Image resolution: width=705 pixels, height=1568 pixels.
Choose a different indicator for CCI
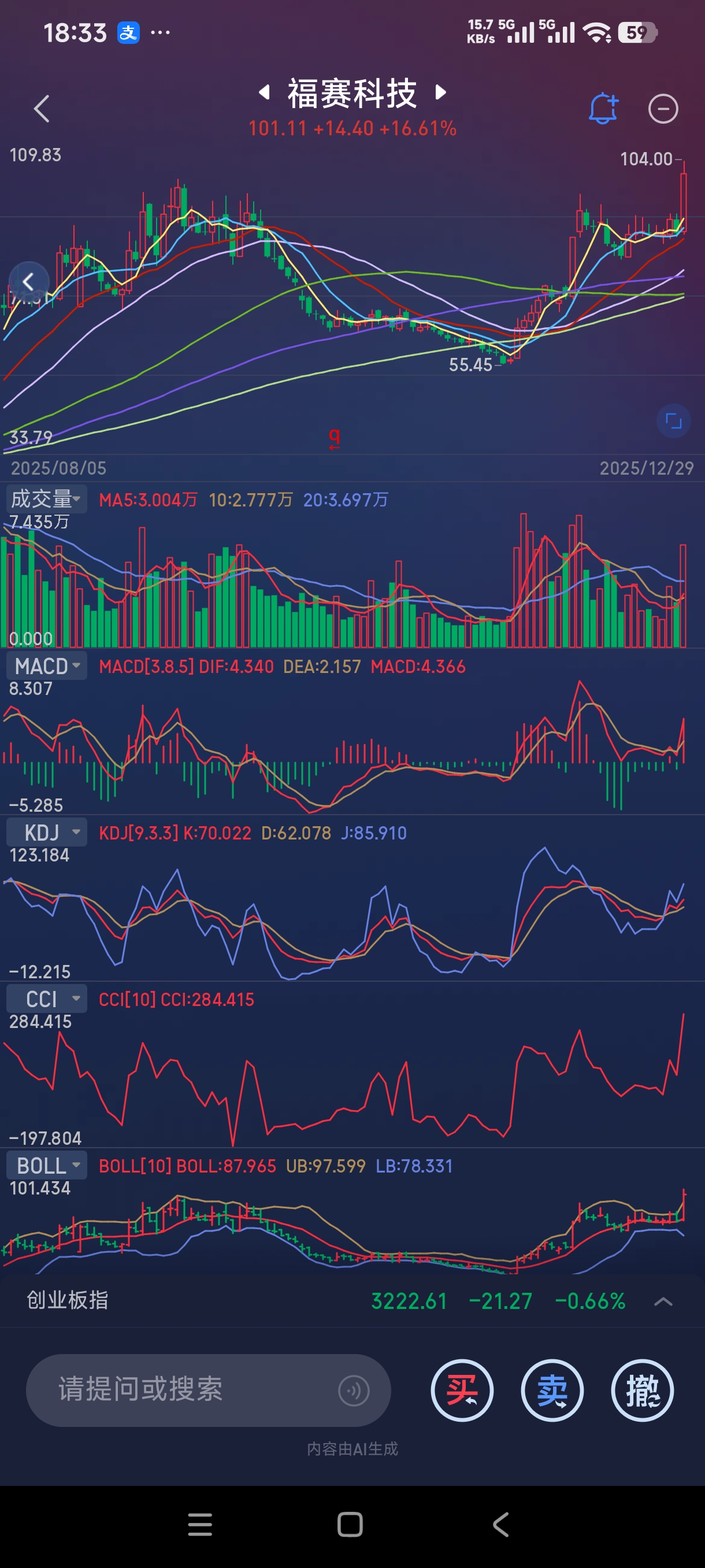click(x=46, y=999)
